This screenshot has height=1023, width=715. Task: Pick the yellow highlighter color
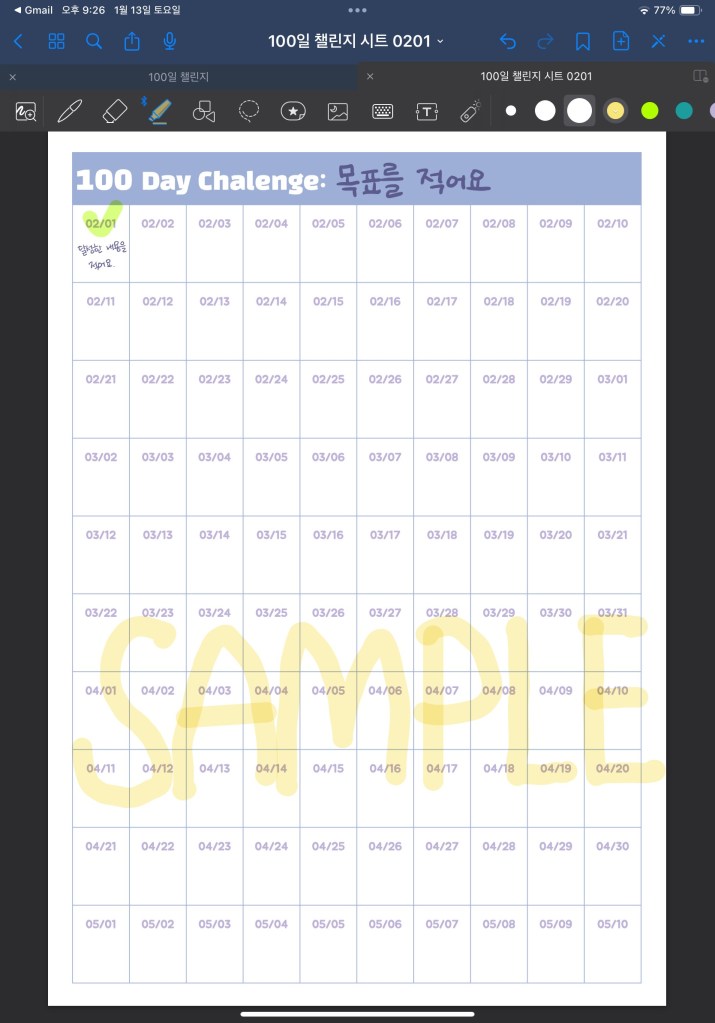(x=615, y=111)
